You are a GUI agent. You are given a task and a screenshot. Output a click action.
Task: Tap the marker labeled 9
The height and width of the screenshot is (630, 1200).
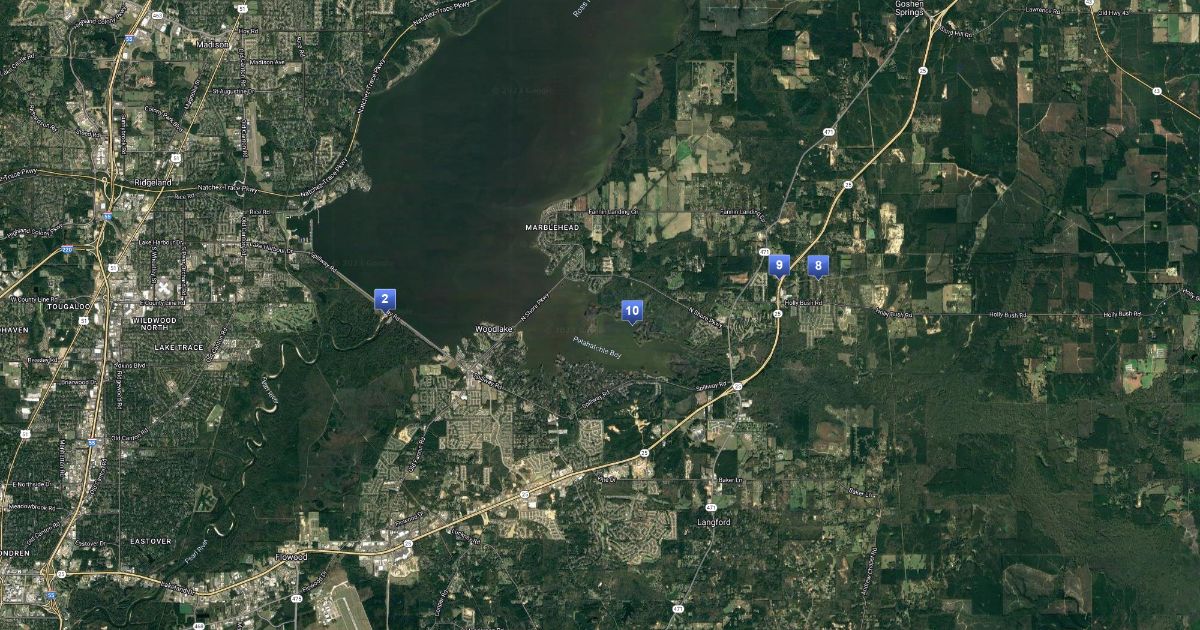pos(779,265)
